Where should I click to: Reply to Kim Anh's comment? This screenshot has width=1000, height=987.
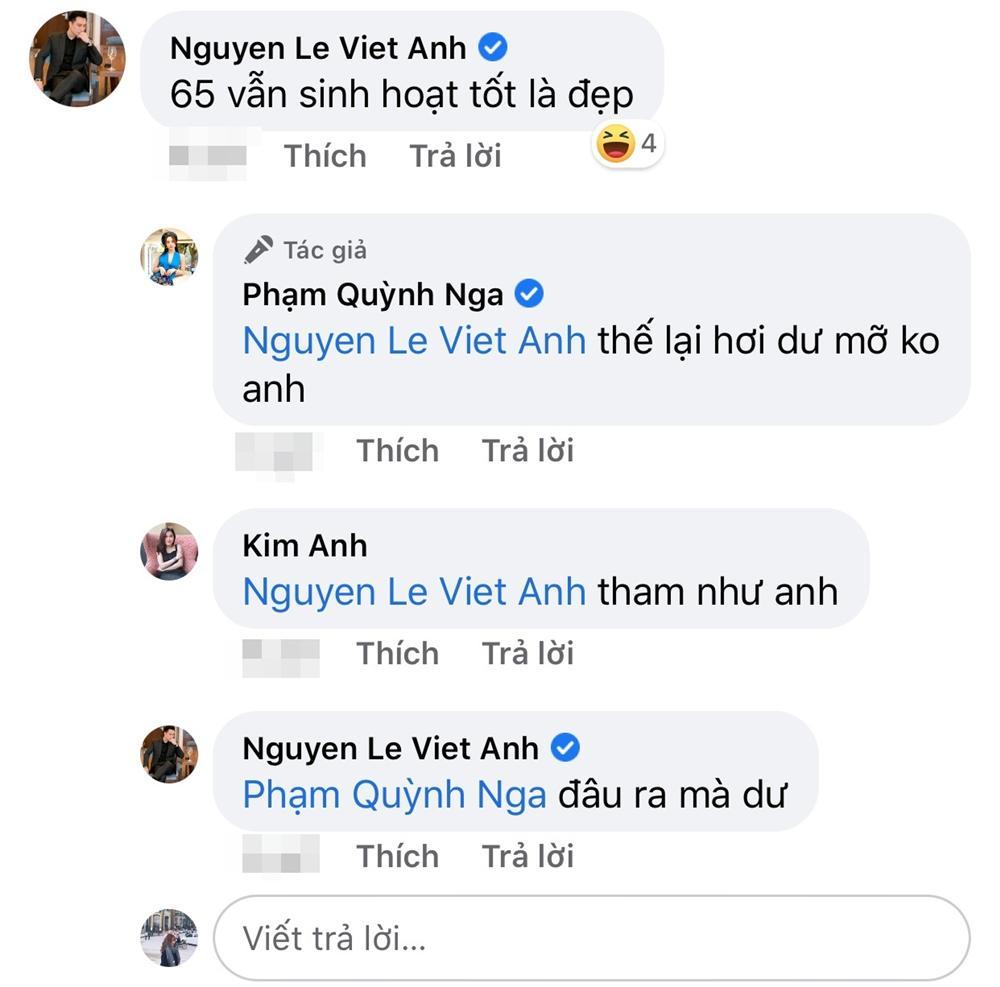coord(528,654)
